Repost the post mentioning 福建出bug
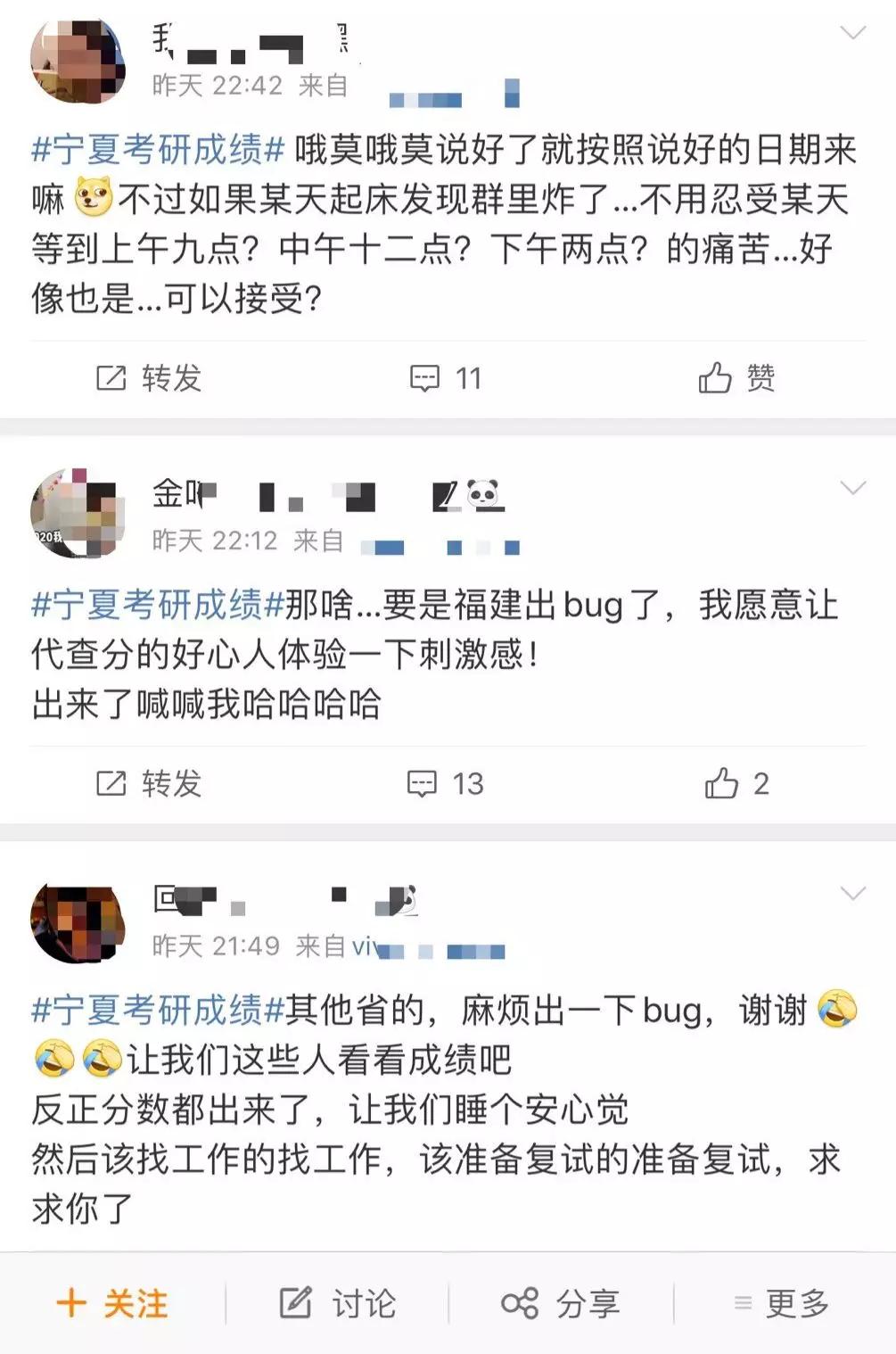896x1354 pixels. (149, 783)
